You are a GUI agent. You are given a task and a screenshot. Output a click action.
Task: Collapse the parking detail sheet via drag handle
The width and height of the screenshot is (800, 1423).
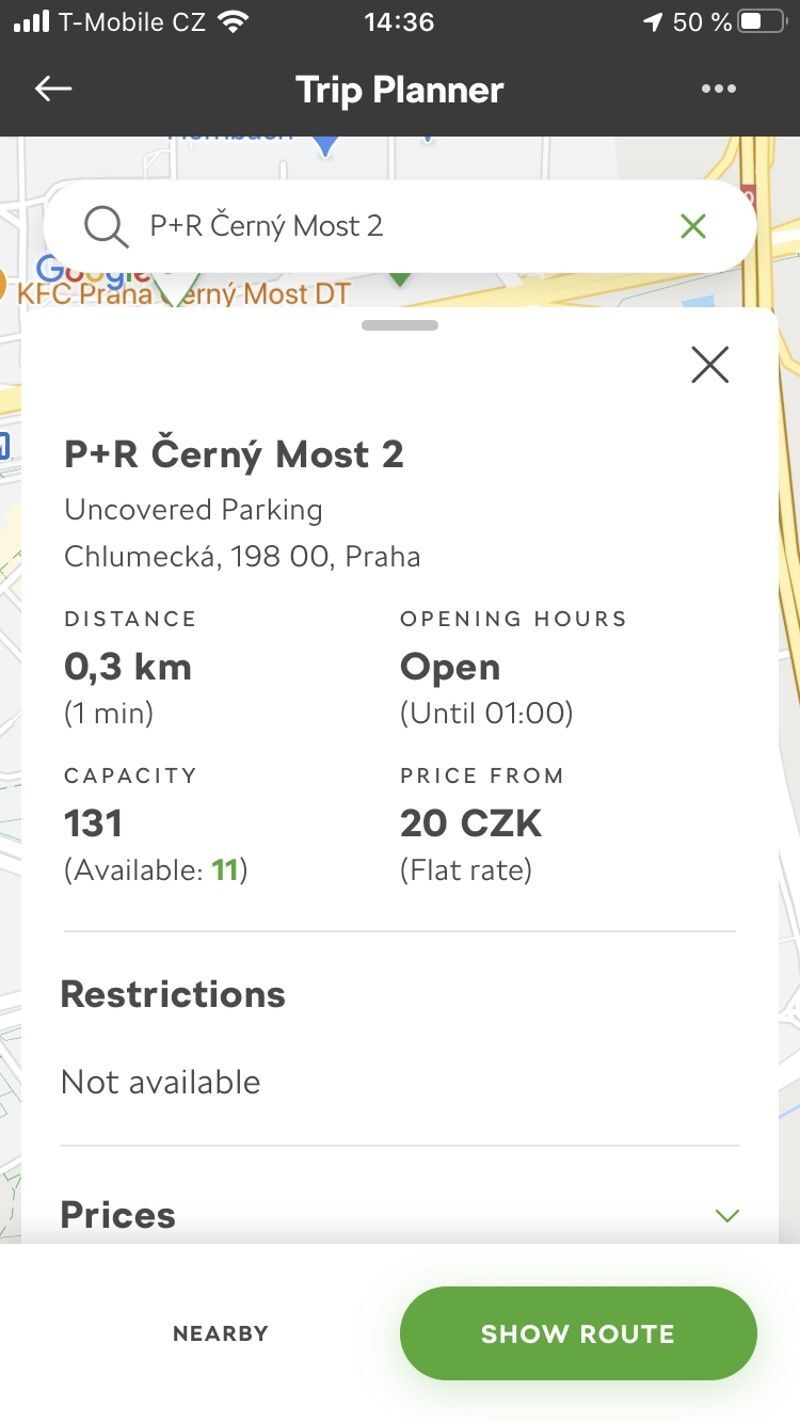tap(400, 324)
